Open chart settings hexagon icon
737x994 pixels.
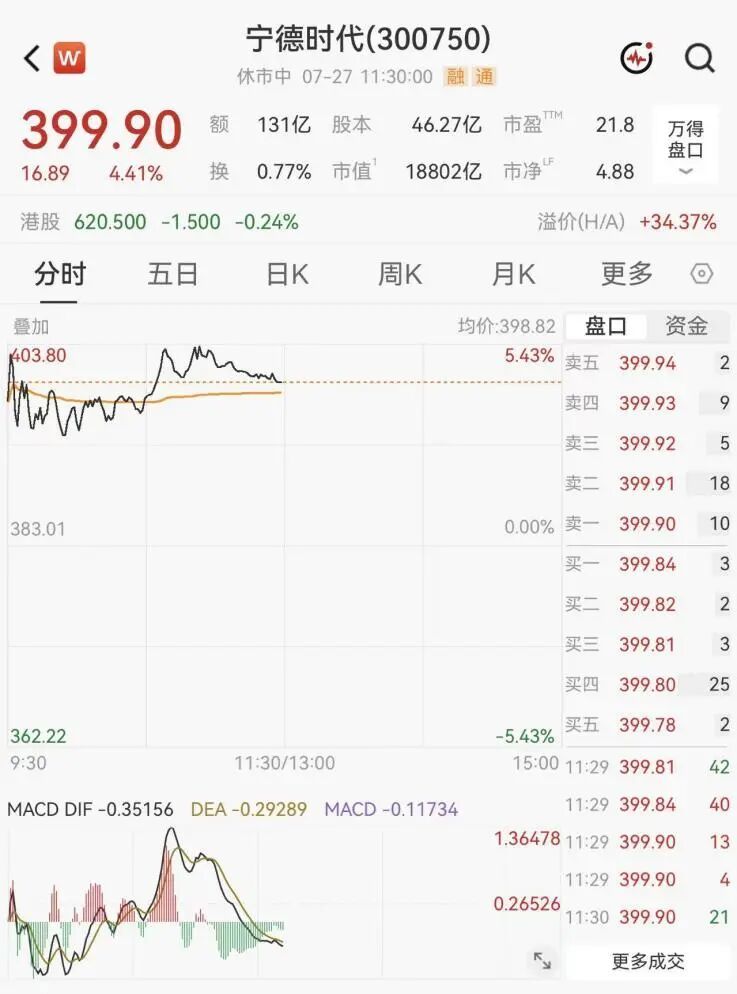pyautogui.click(x=702, y=274)
